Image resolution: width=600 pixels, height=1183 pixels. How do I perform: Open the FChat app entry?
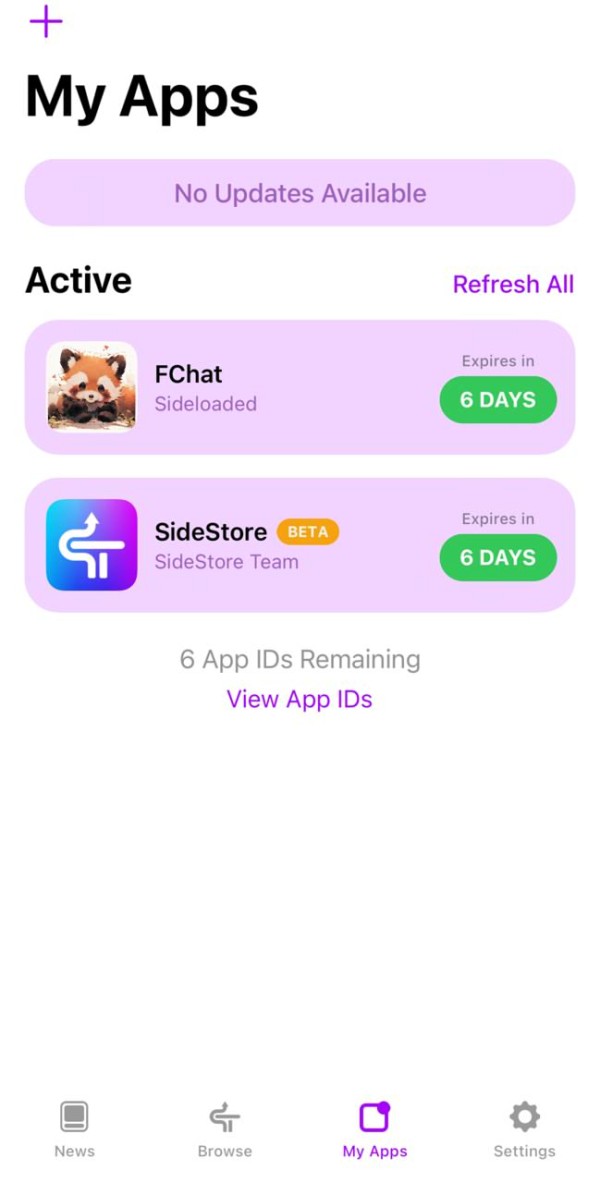300,387
